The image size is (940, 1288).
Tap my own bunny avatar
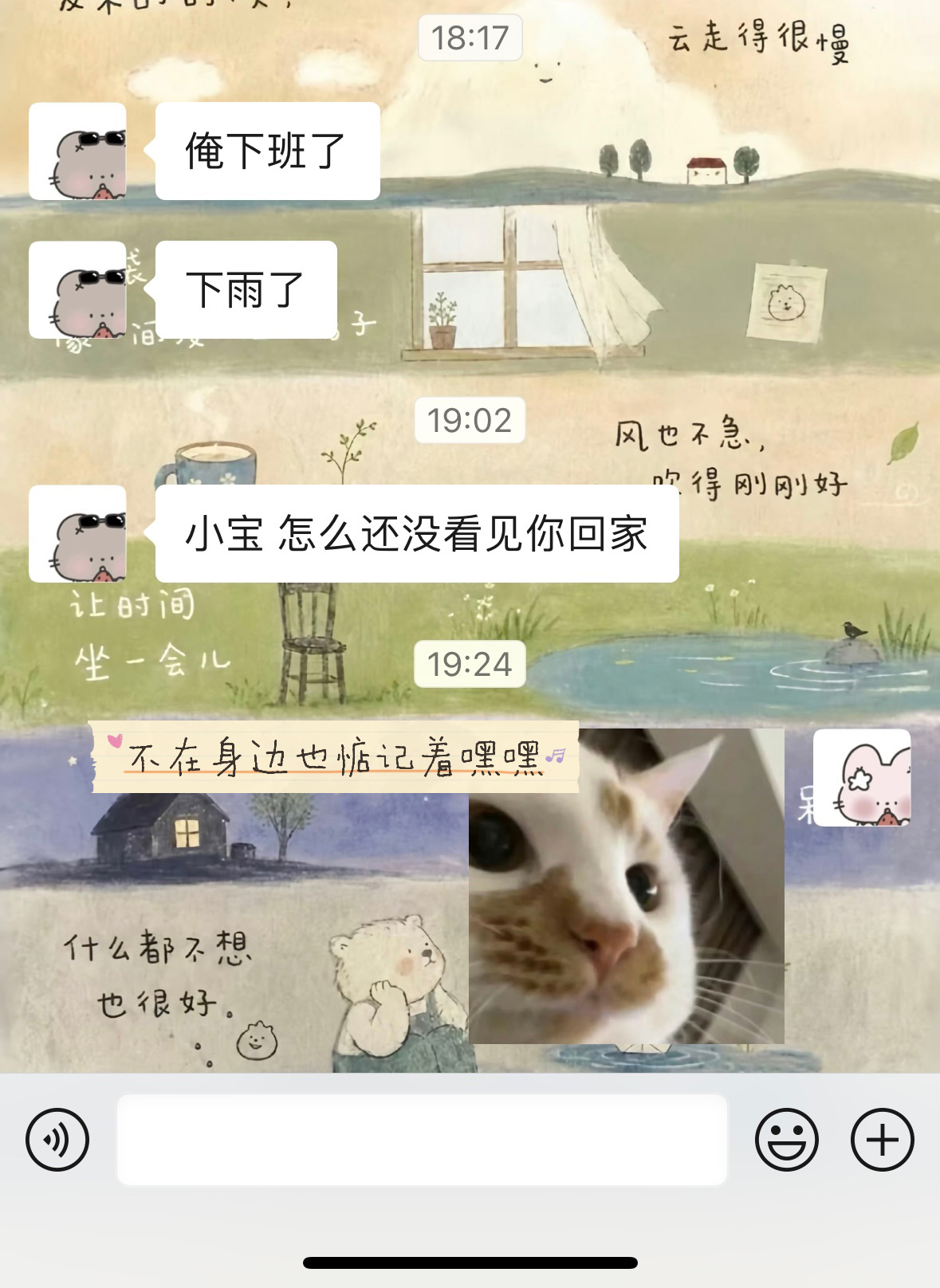pyautogui.click(x=862, y=777)
